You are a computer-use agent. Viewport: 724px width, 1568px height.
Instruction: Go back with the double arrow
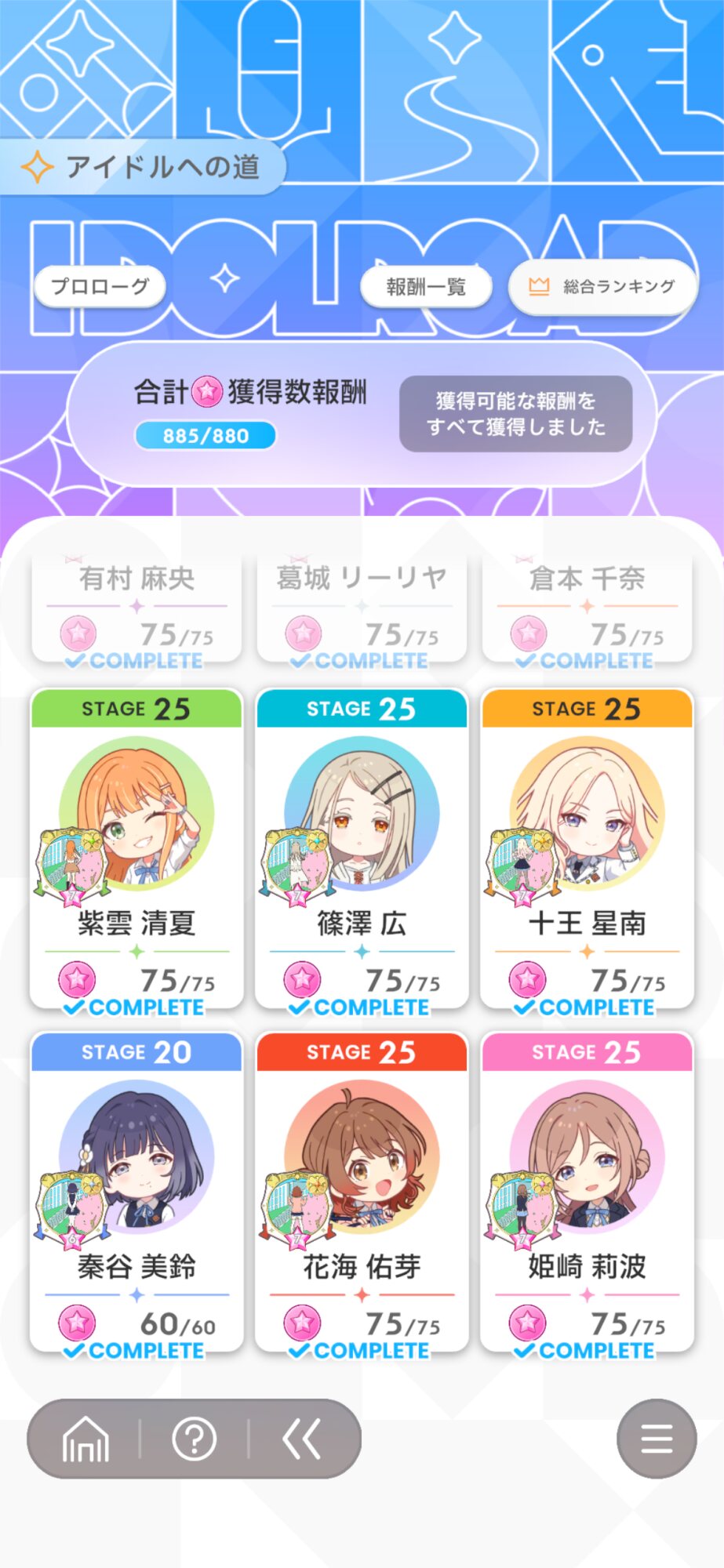point(302,1439)
